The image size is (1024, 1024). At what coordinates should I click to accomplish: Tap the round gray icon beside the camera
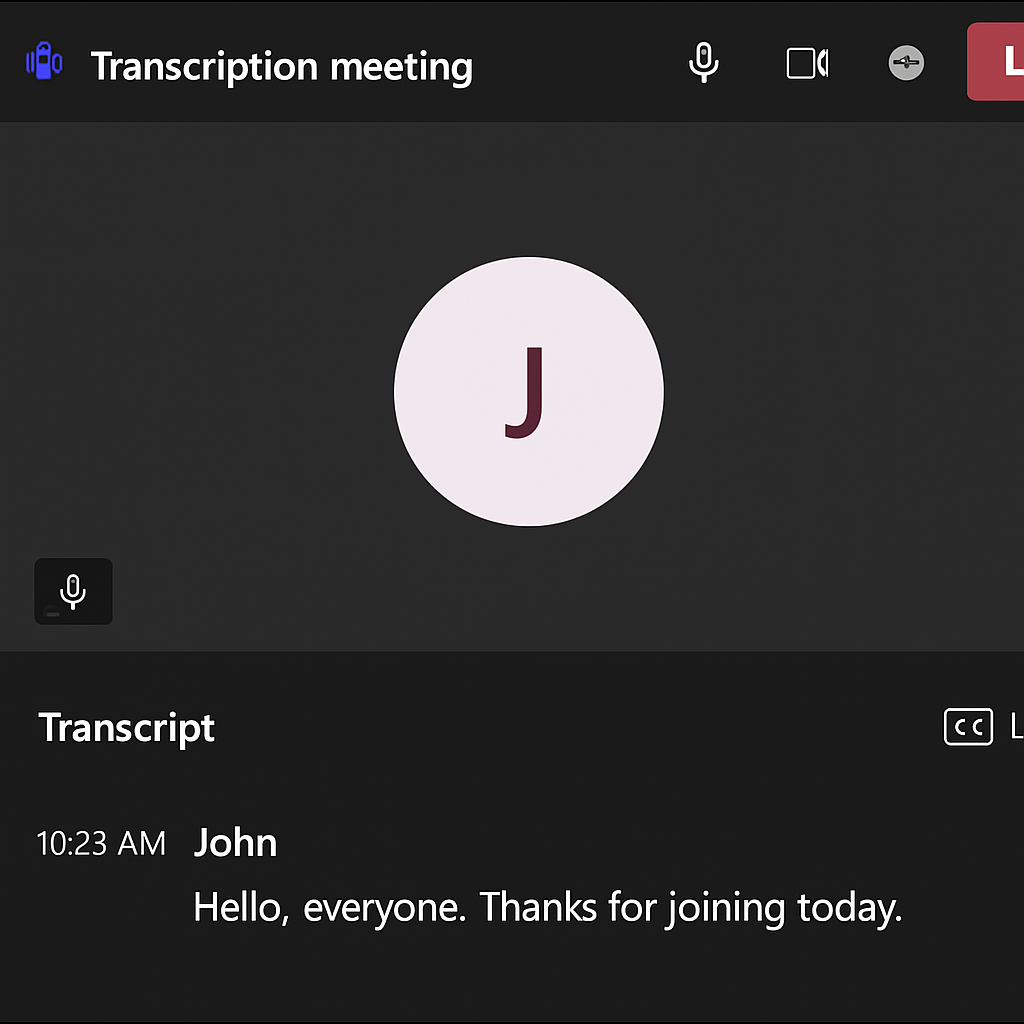(x=906, y=64)
